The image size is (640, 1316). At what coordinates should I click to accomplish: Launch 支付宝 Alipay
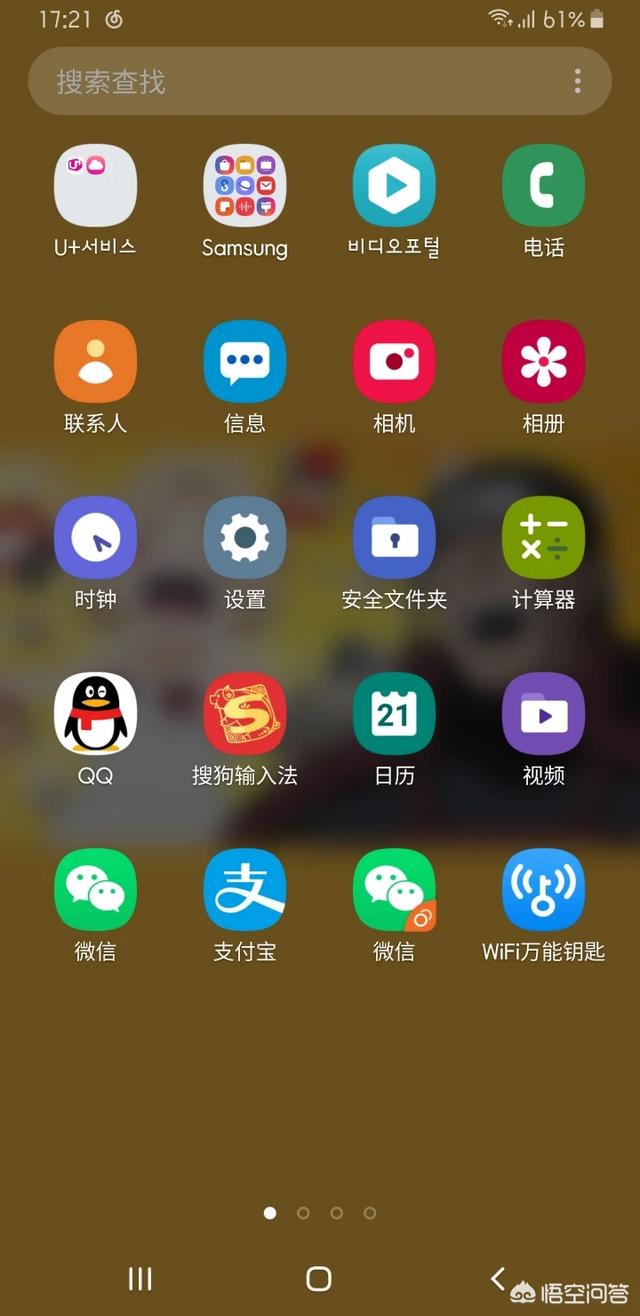pyautogui.click(x=244, y=890)
